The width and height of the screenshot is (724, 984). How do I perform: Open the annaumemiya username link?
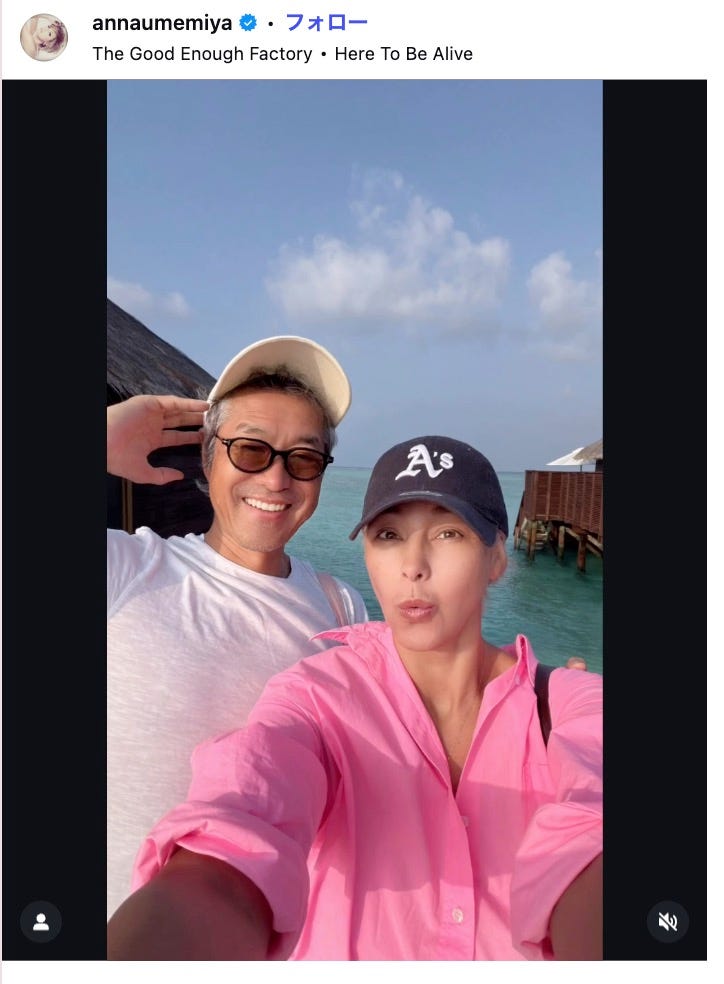(162, 22)
